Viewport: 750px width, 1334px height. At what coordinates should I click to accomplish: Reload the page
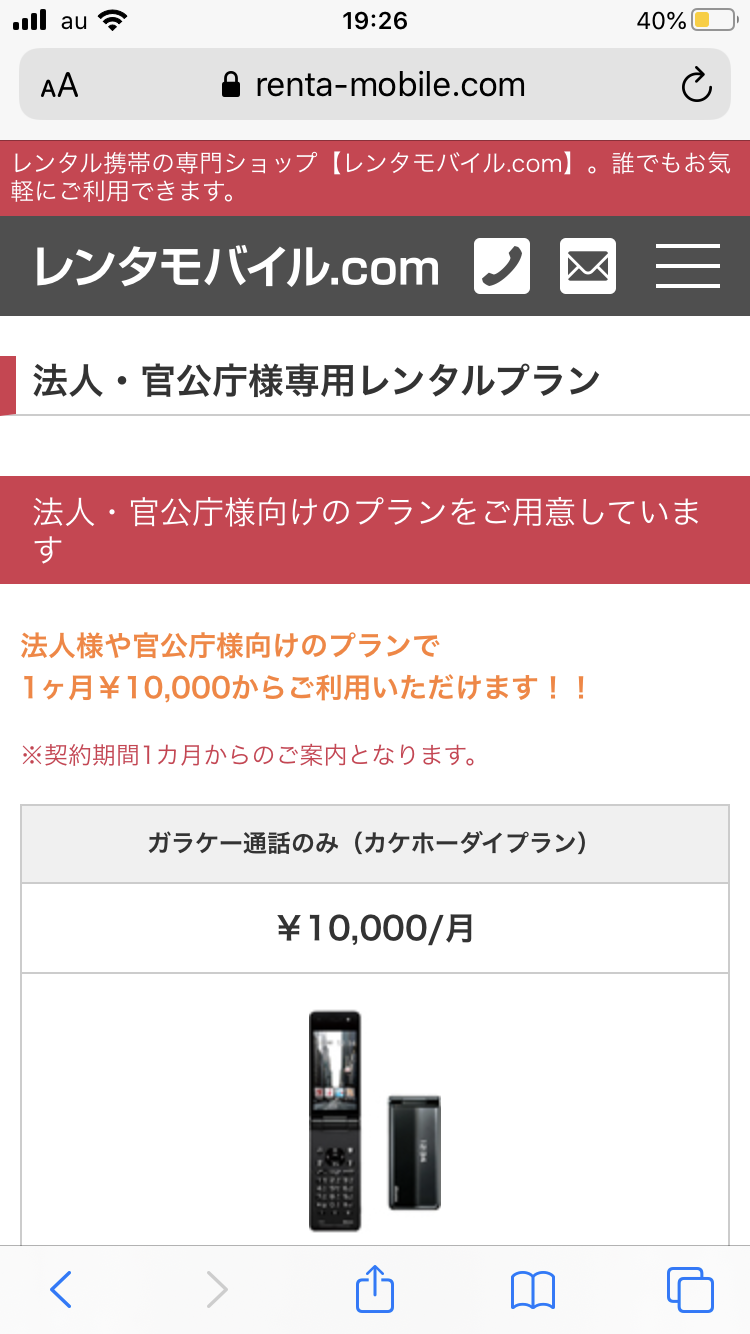pos(696,86)
